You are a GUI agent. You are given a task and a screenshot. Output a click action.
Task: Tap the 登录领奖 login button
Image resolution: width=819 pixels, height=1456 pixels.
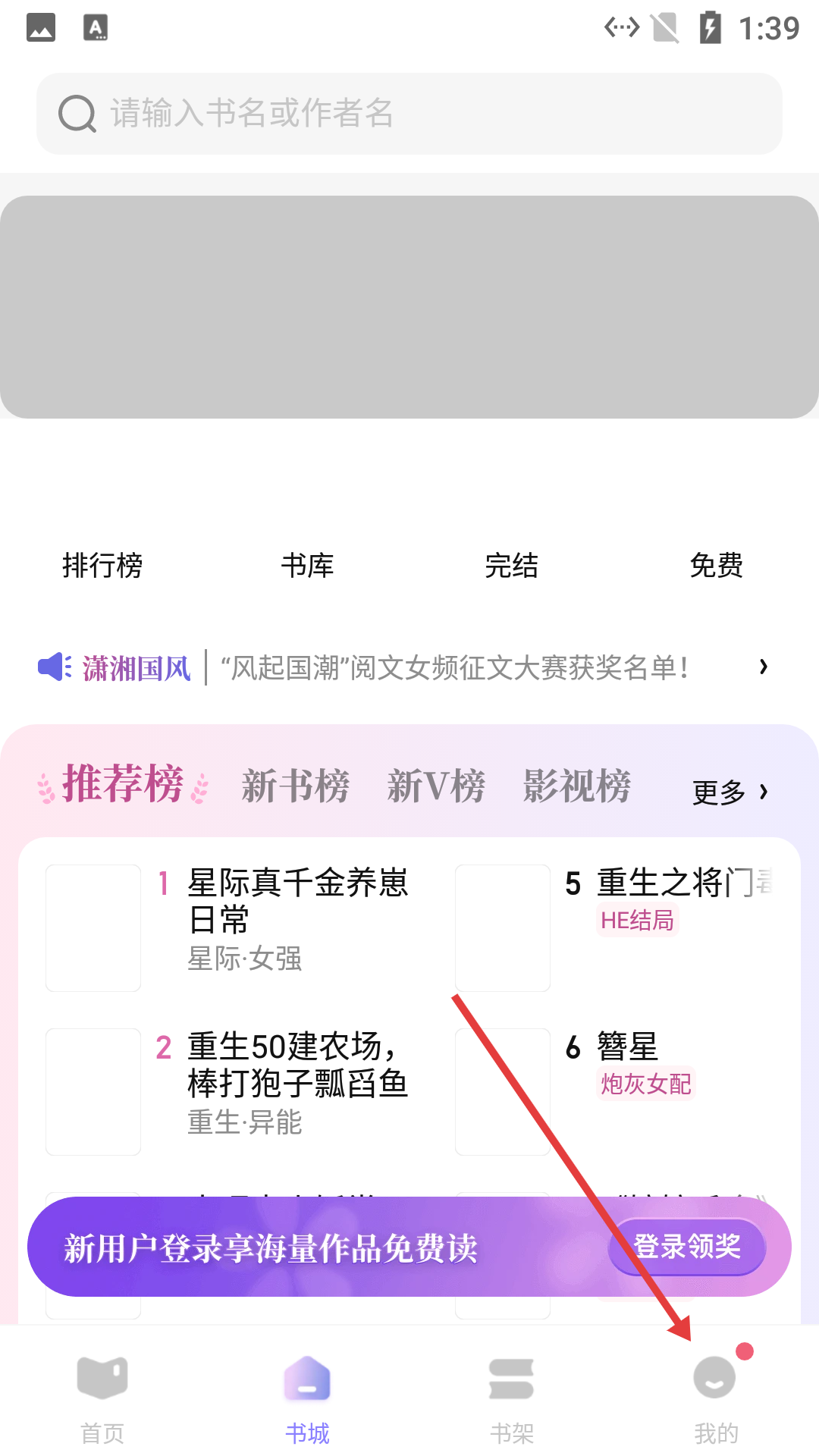click(x=687, y=1246)
